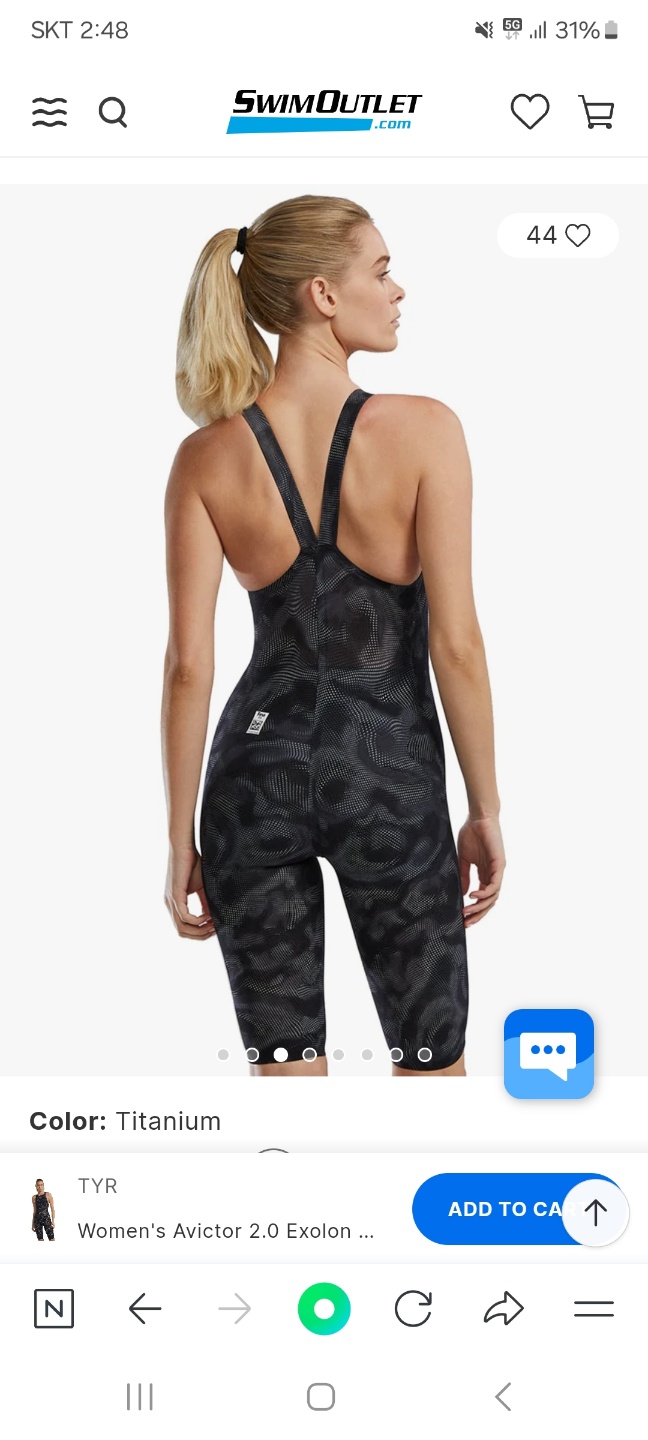
Task: Show recent apps
Action: coord(139,1397)
